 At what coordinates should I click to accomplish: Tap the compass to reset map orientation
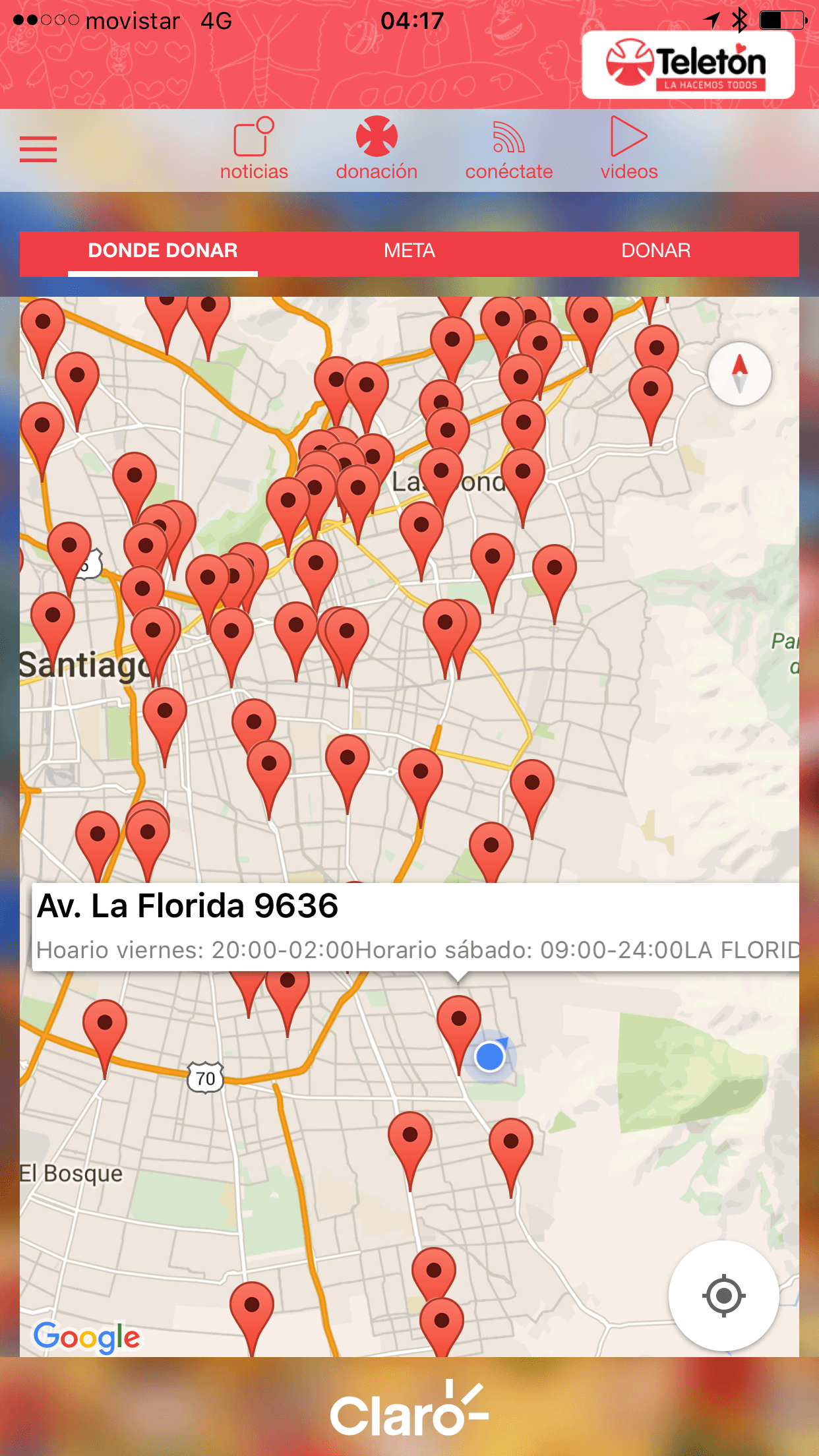739,374
